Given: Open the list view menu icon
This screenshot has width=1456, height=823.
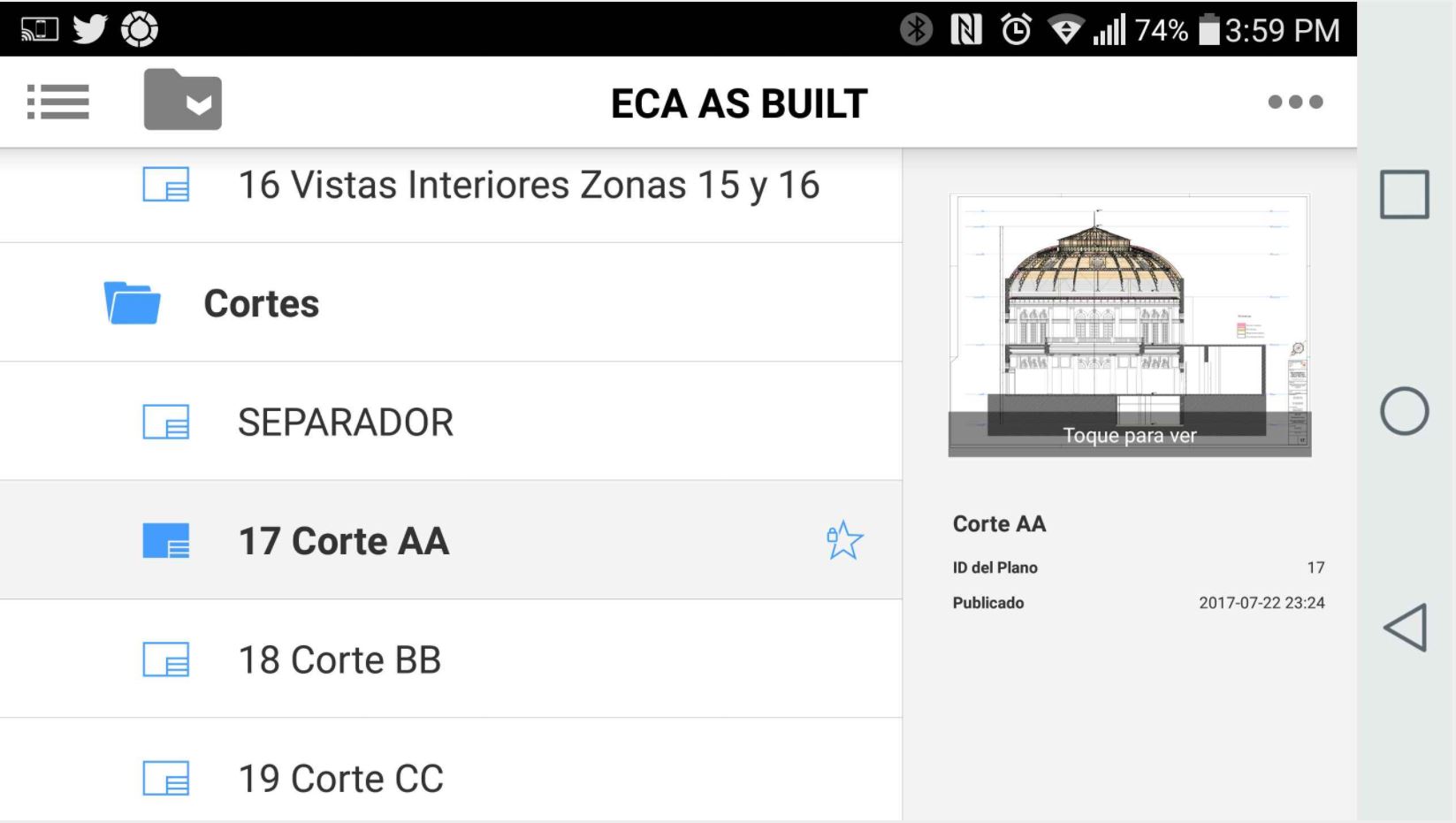Looking at the screenshot, I should [x=58, y=102].
